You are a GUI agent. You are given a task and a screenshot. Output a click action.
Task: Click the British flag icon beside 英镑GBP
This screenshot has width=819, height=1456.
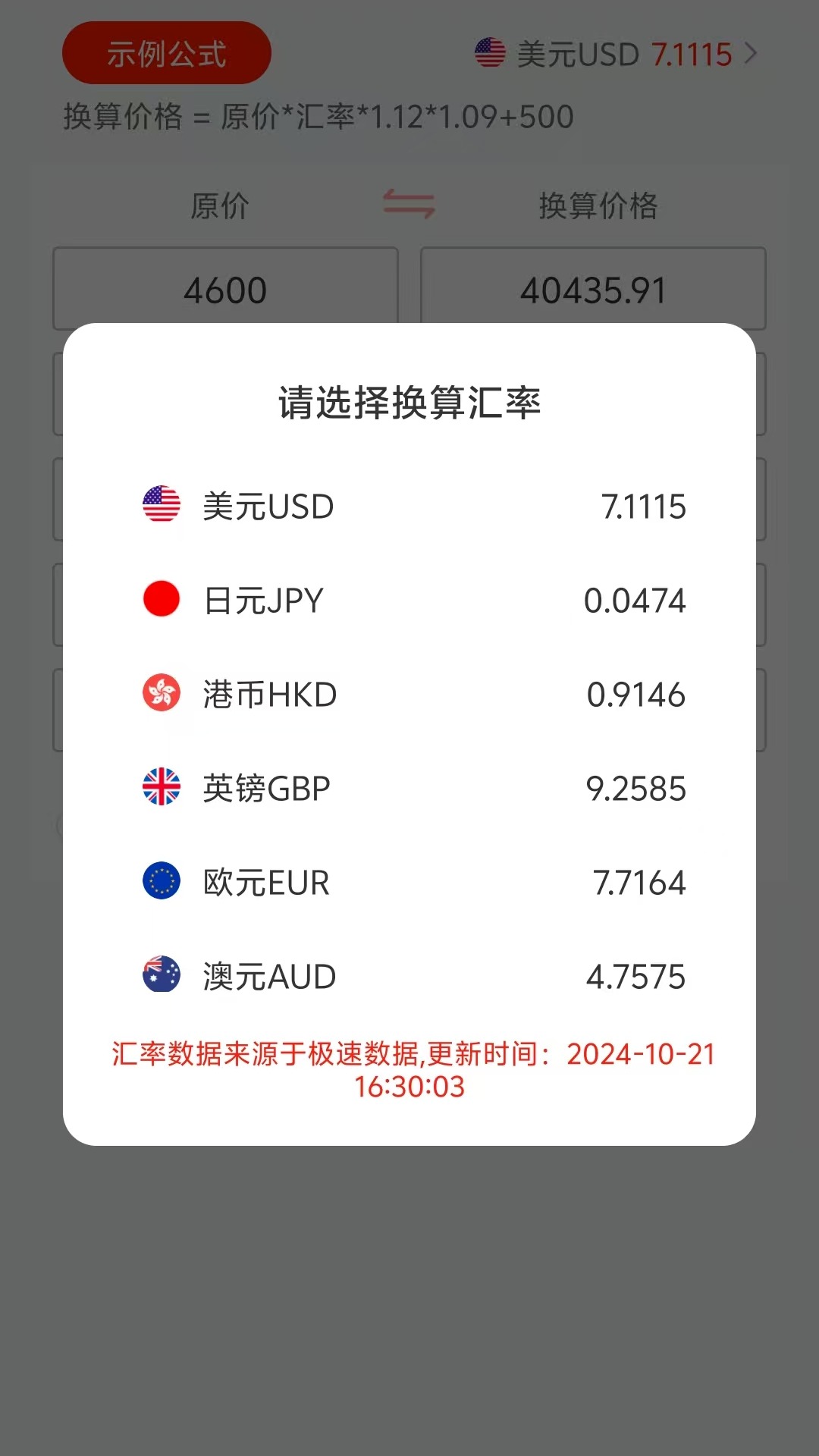160,788
